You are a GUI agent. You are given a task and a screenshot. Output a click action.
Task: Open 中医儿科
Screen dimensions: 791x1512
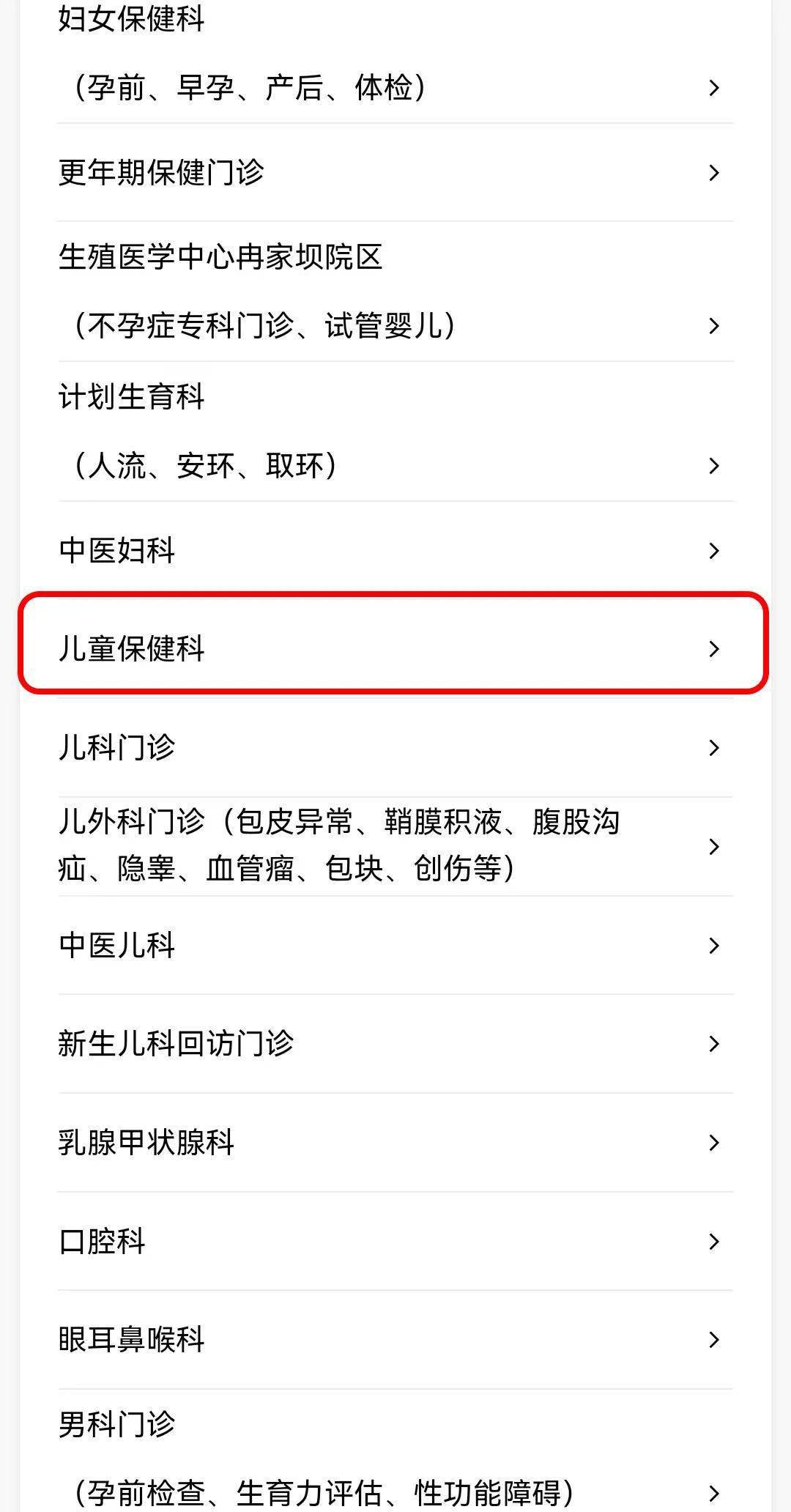[395, 945]
